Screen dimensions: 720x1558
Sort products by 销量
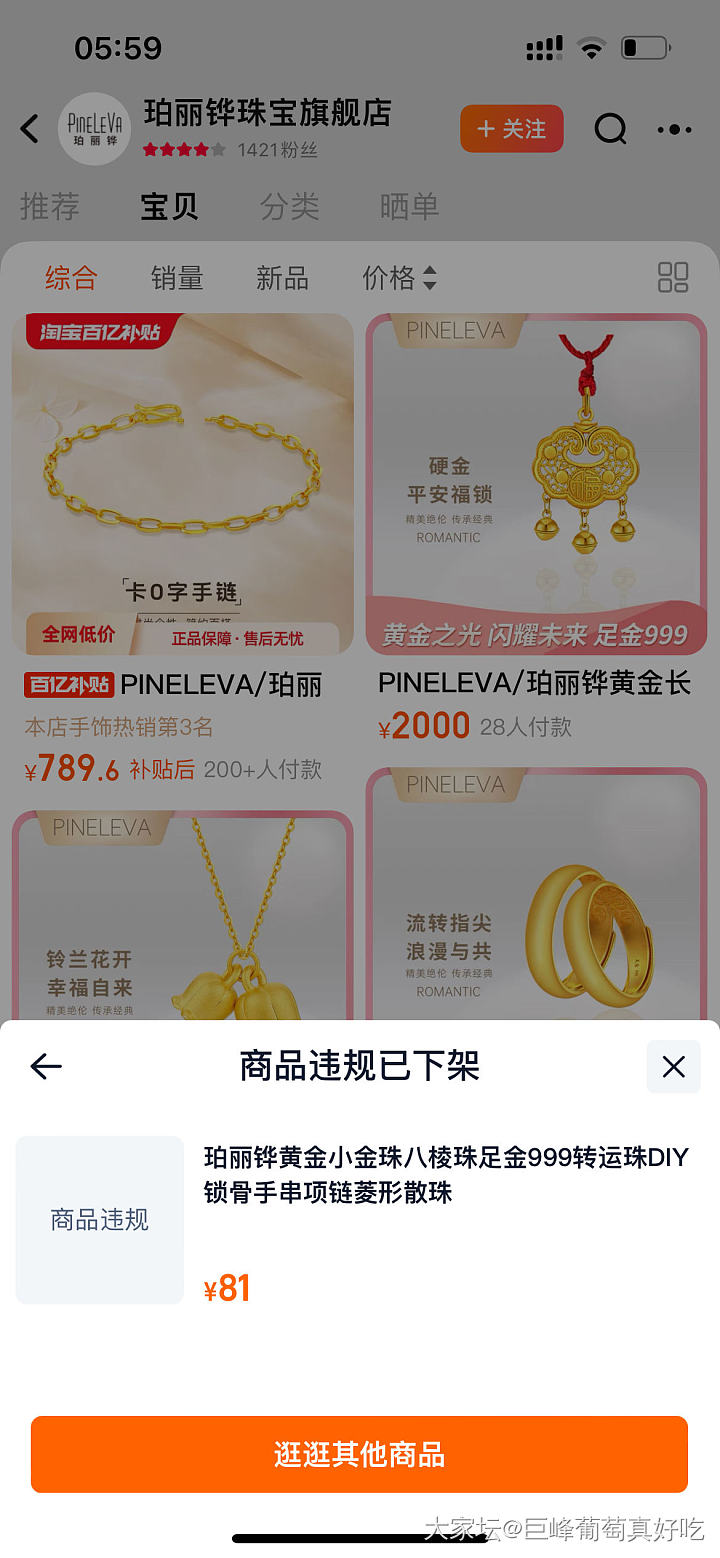(x=177, y=278)
